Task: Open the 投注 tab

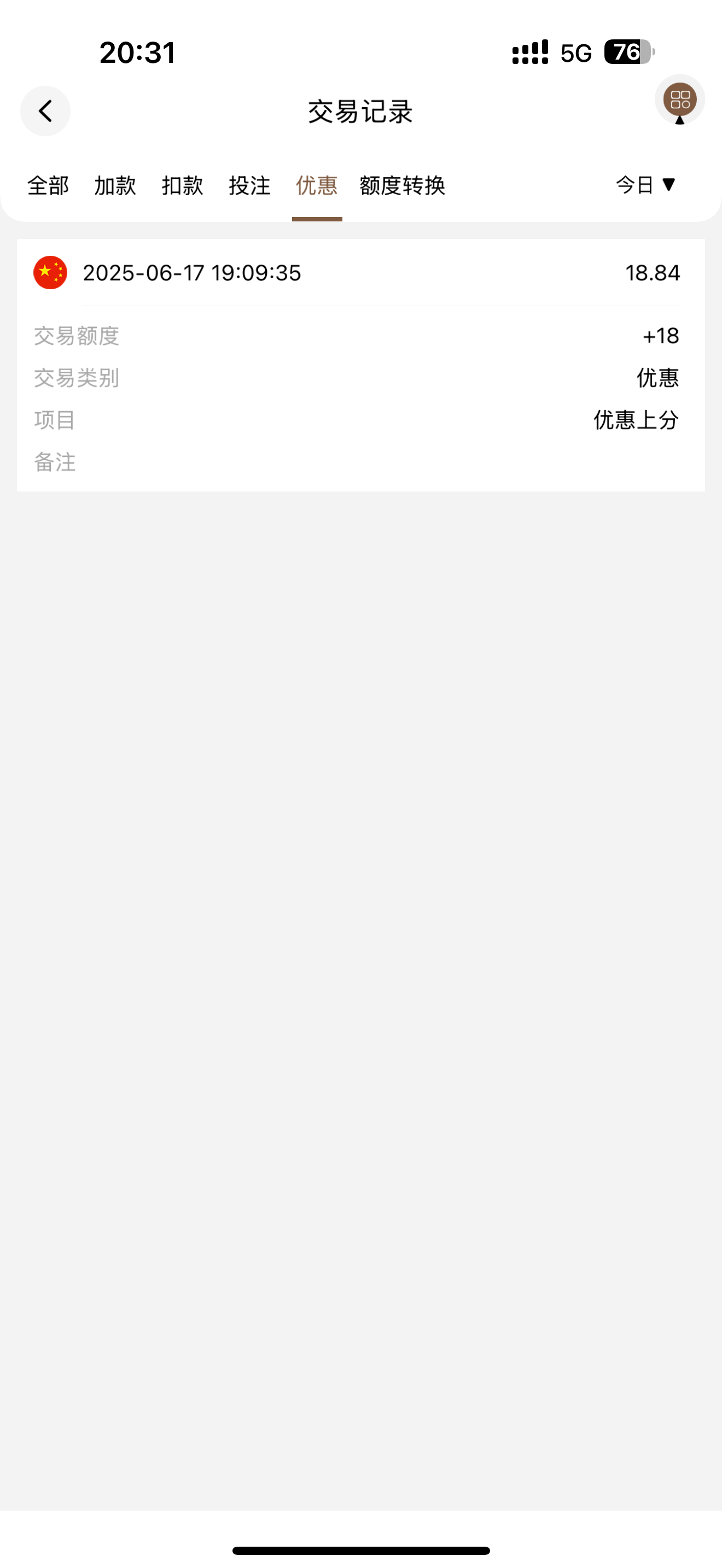Action: point(249,186)
